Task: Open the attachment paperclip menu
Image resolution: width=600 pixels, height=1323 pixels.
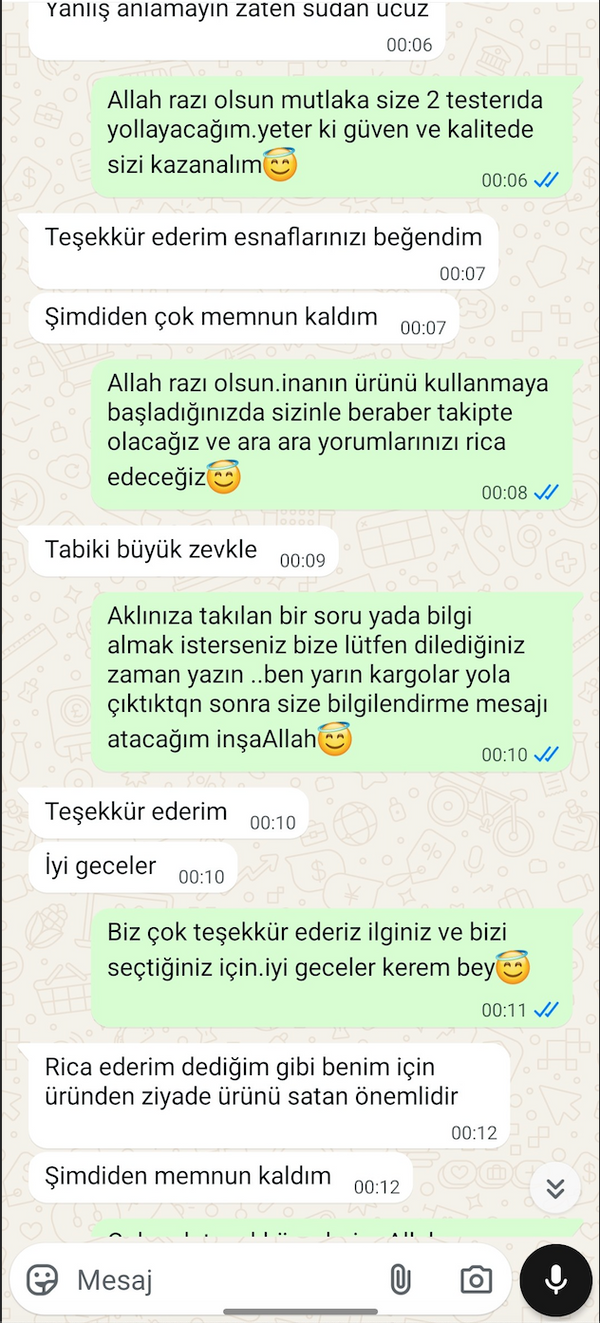Action: pyautogui.click(x=399, y=1279)
